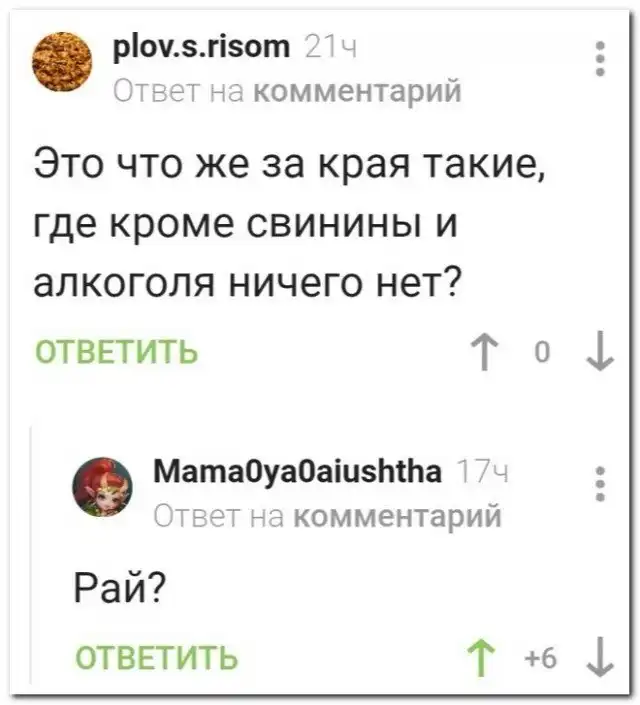640x705 pixels.
Task: Open overflow menu on plov.s.risom's comment
Action: coord(599,59)
